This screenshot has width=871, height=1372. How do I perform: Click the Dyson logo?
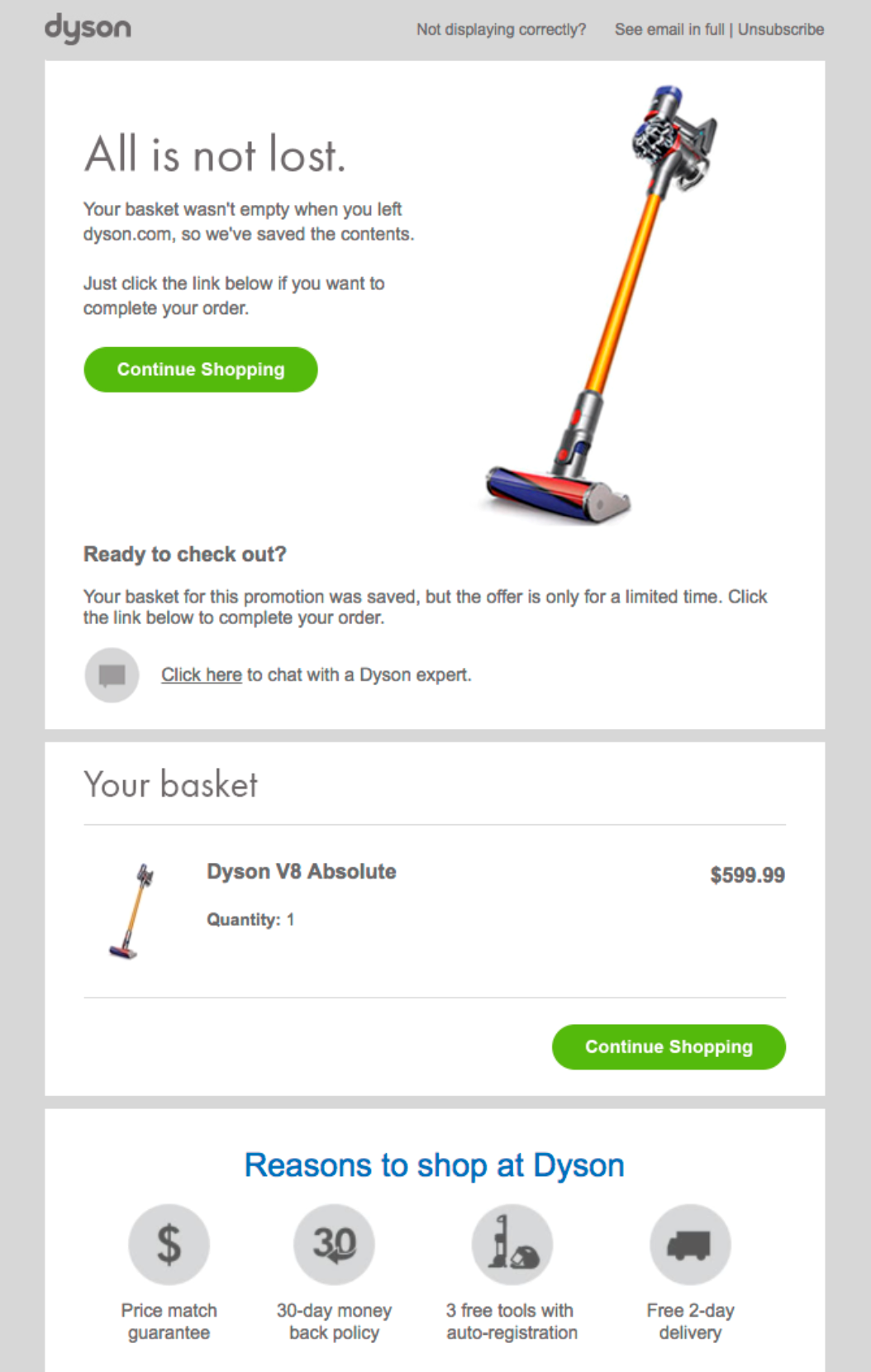pyautogui.click(x=87, y=28)
